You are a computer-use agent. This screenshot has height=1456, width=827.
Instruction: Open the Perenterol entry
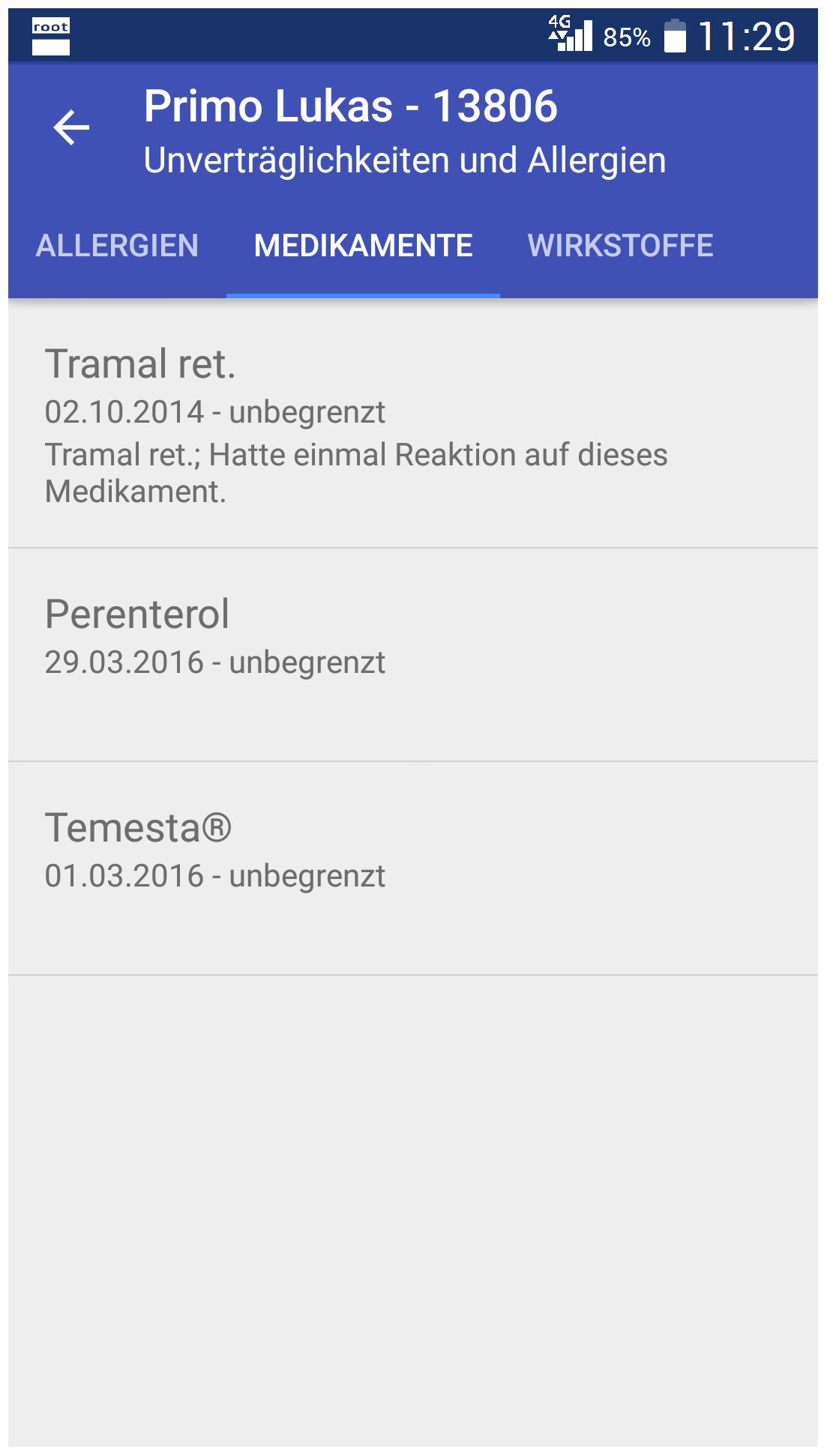[413, 655]
